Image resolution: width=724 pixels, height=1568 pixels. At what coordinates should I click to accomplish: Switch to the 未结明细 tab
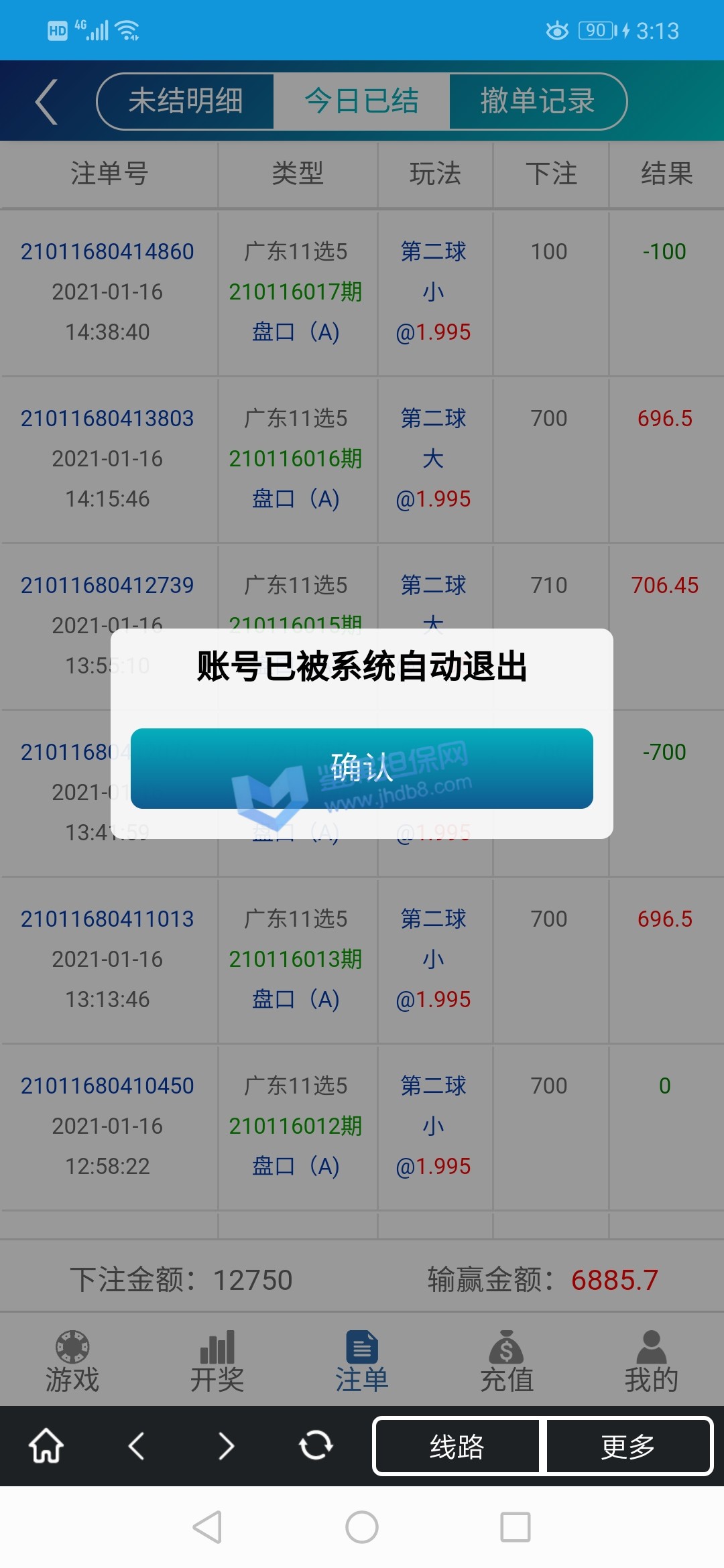click(x=186, y=101)
